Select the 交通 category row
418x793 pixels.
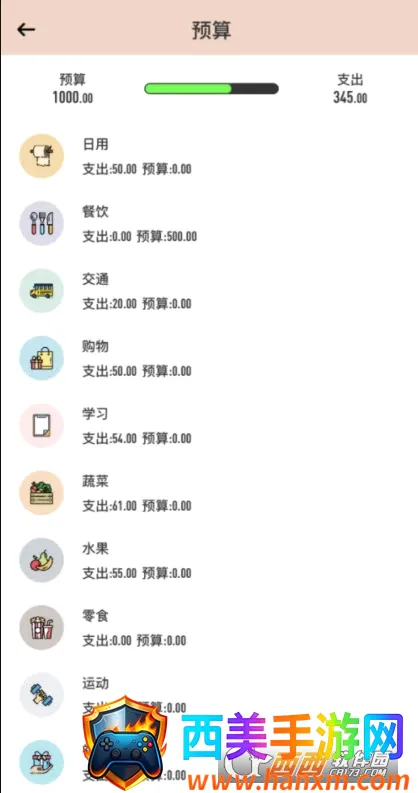[209, 291]
